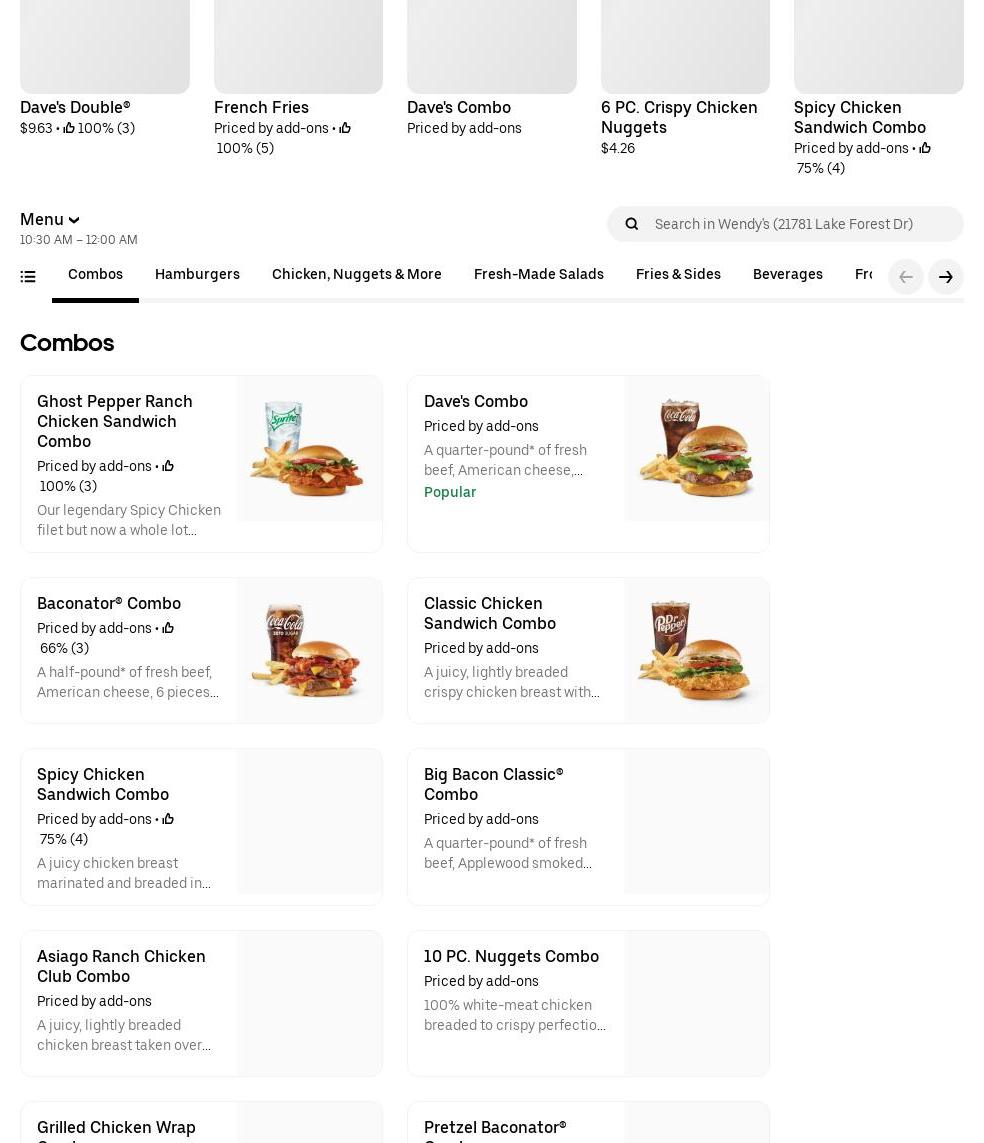
Task: Open Big Bacon Classic Combo card
Action: point(588,826)
